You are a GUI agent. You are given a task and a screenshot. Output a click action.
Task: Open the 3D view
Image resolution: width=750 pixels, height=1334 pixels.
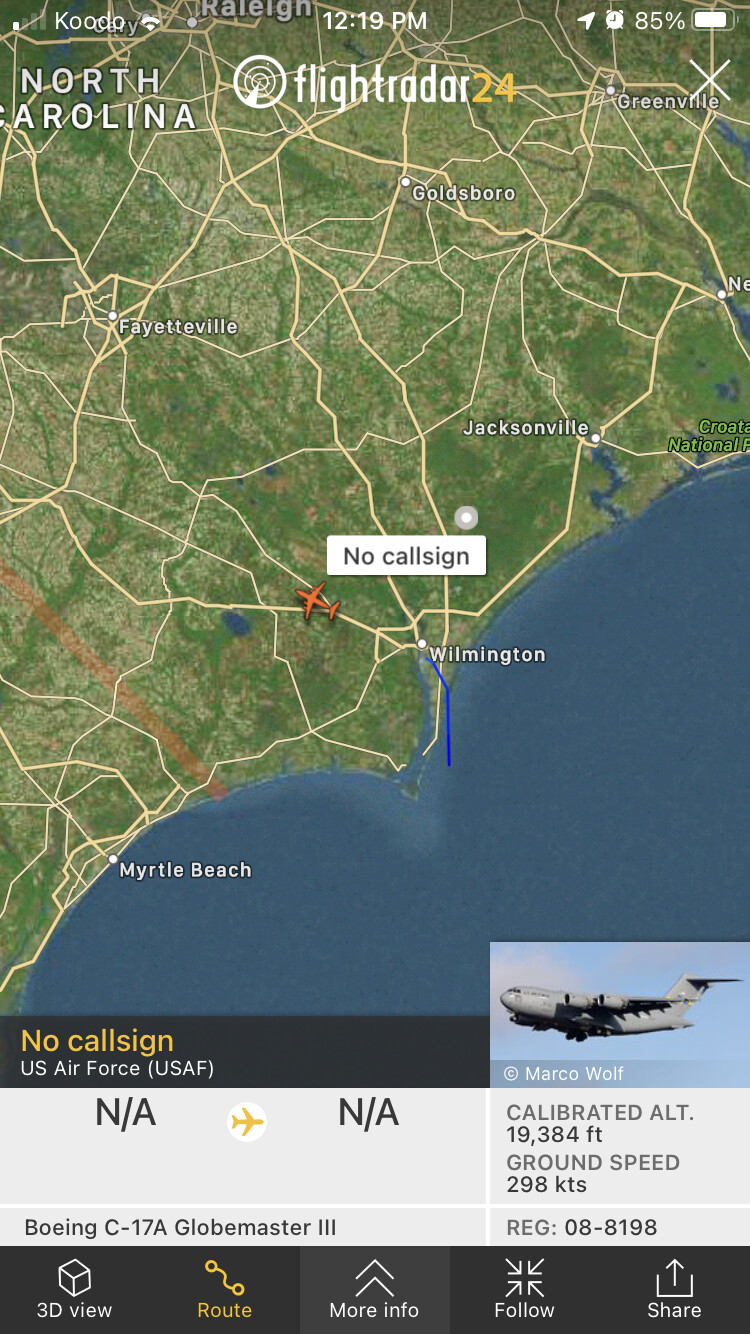click(75, 1289)
